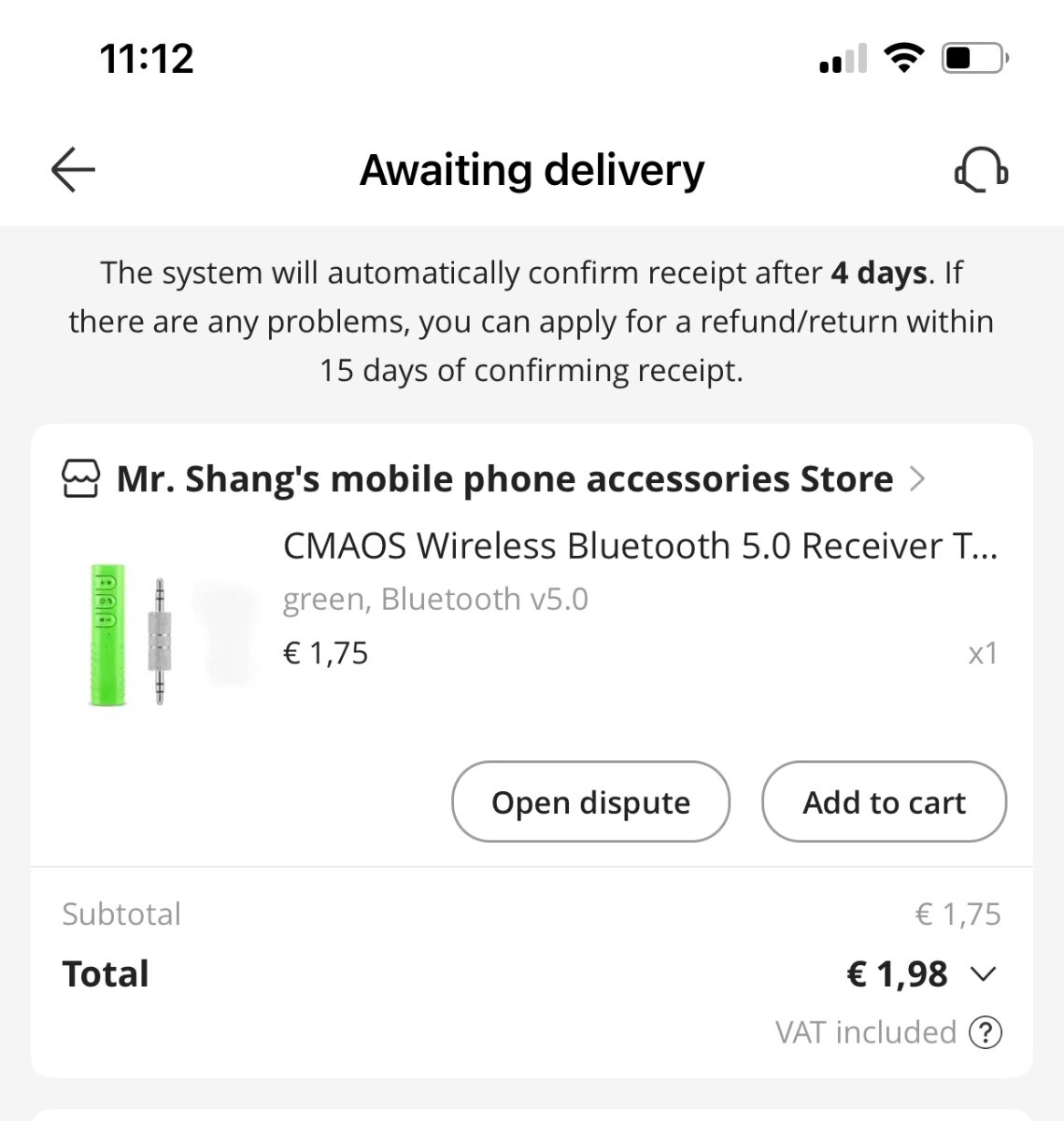Expand the Total price breakdown
1064x1121 pixels.
[x=984, y=974]
